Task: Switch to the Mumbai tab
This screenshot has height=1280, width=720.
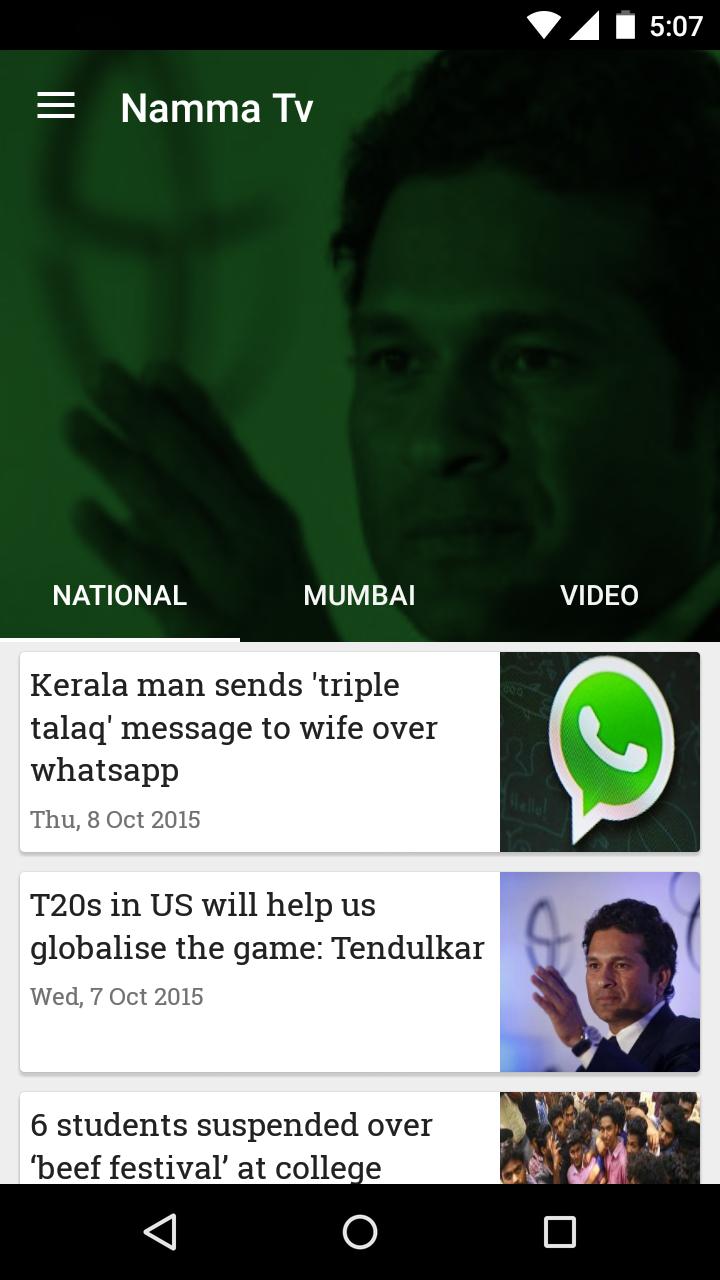Action: pos(359,596)
